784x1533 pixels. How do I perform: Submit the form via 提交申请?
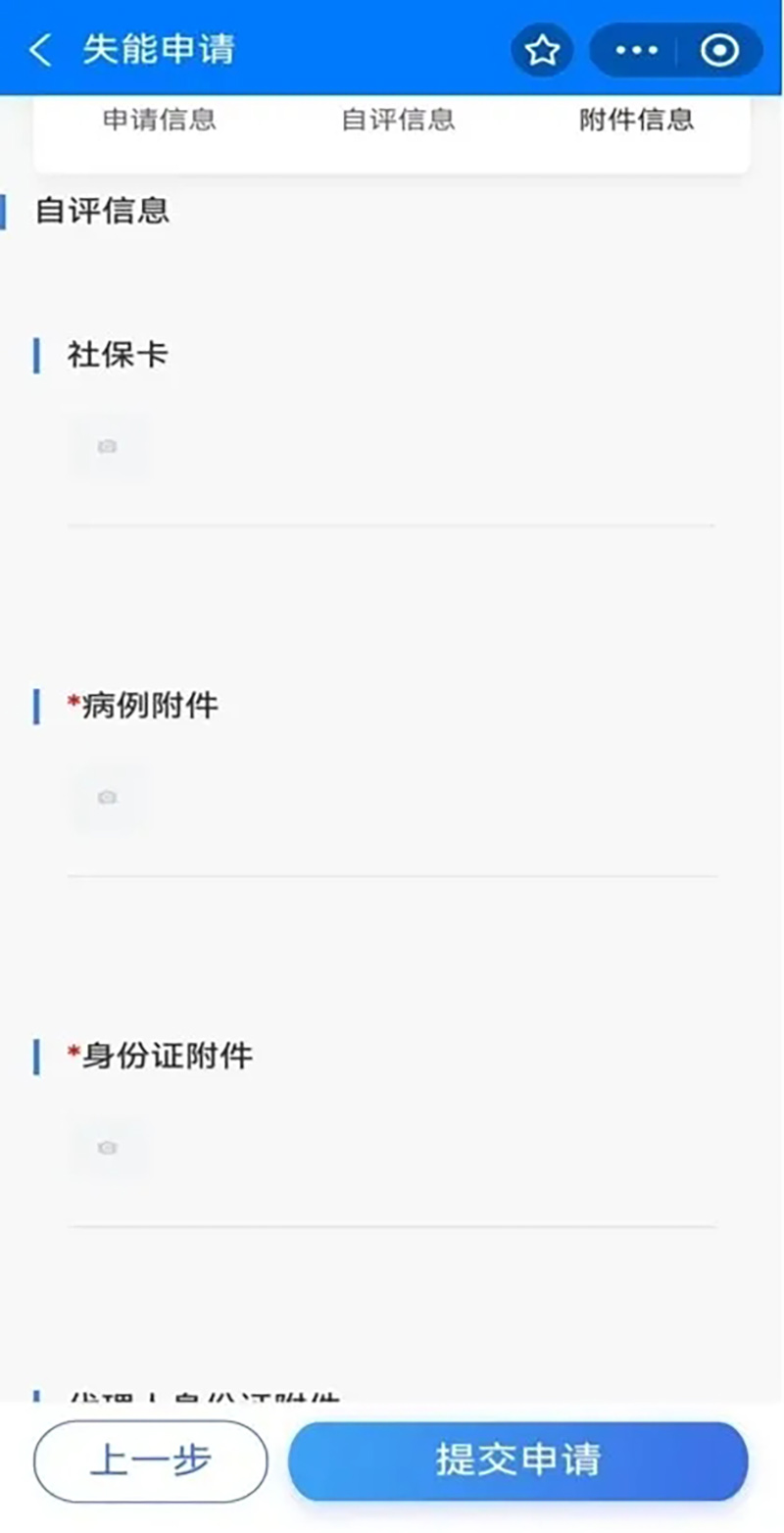tap(517, 1460)
